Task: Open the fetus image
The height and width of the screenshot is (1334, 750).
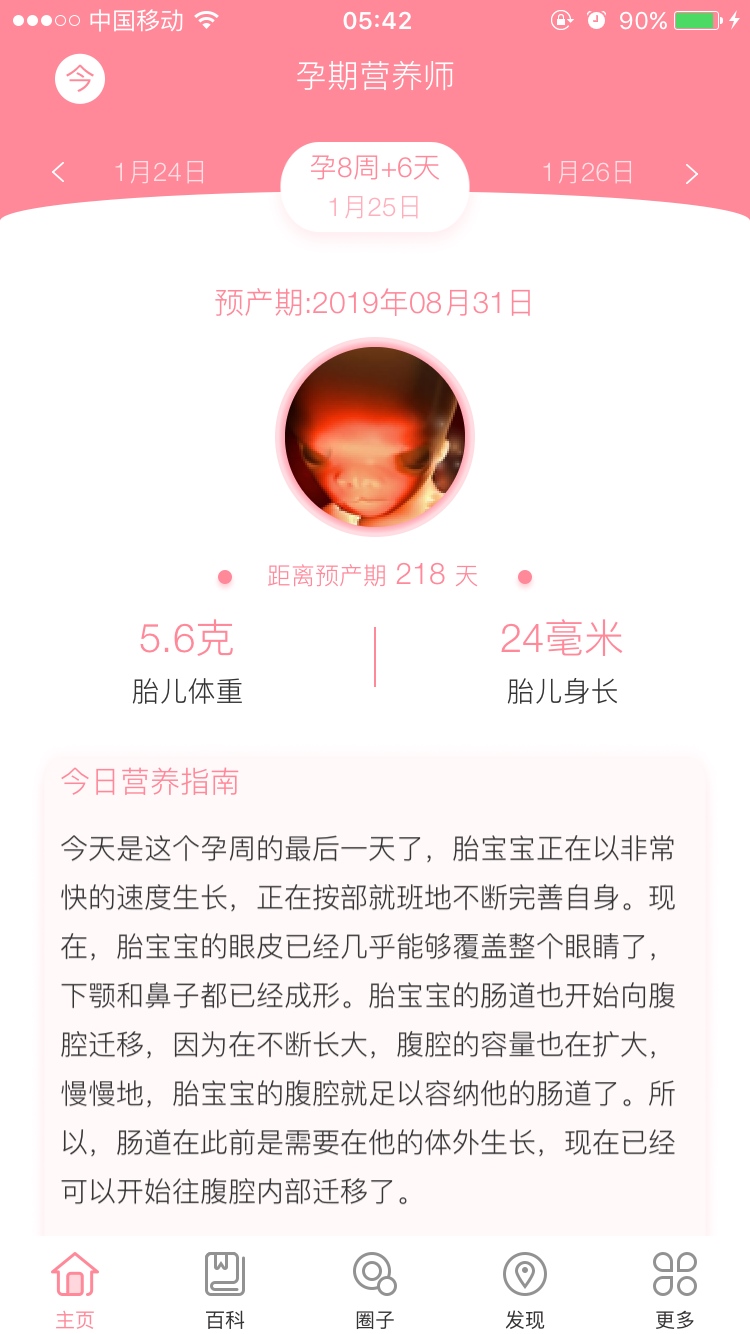Action: point(375,437)
